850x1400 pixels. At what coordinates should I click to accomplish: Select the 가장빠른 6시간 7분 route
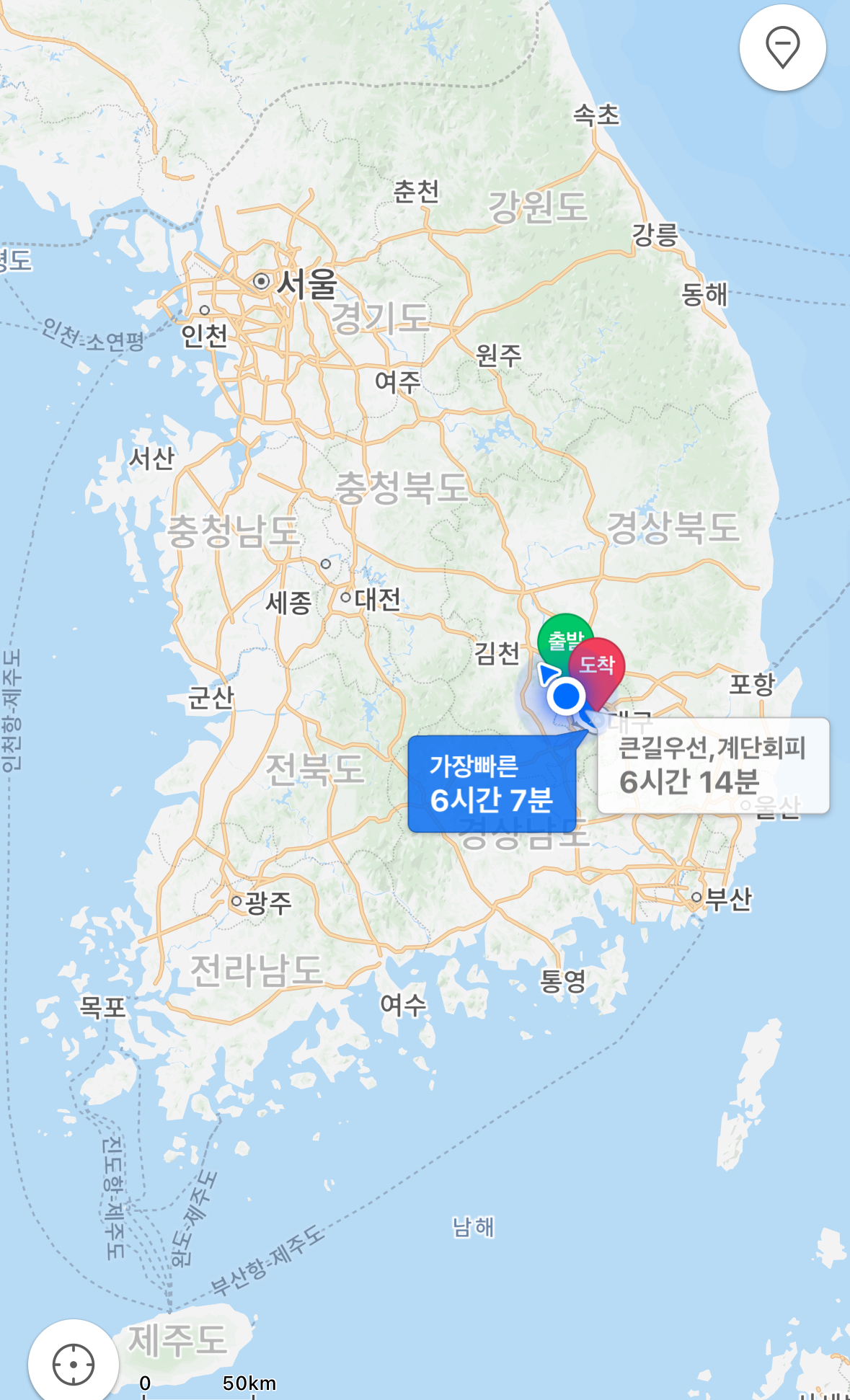tap(492, 784)
